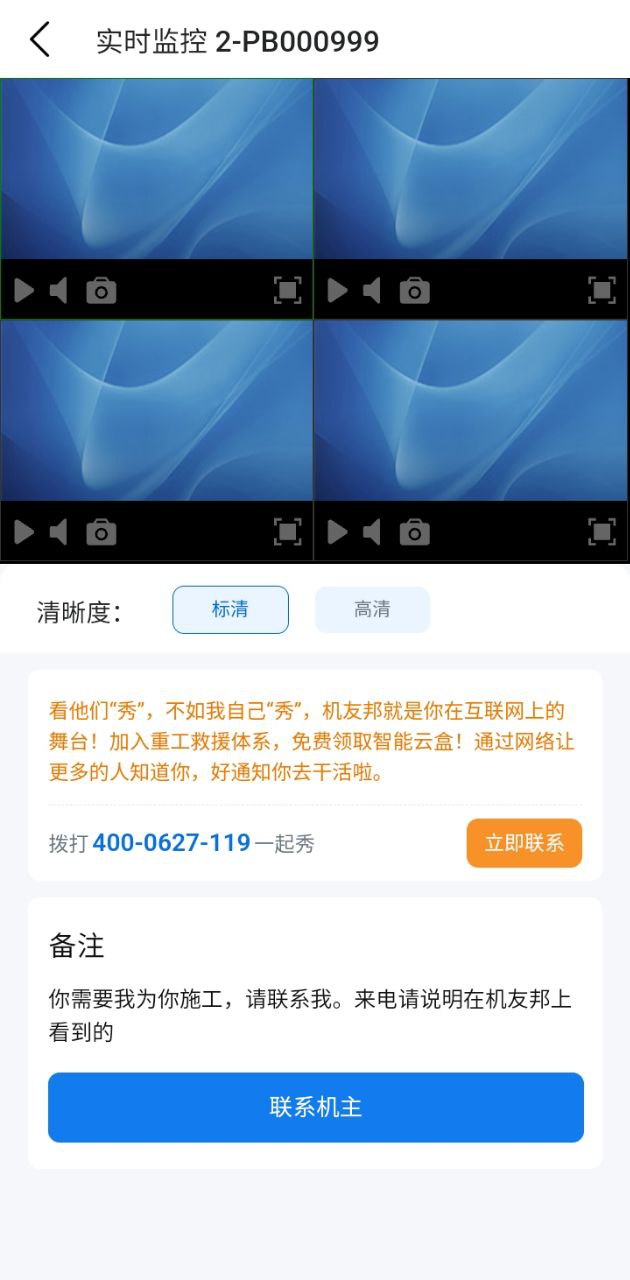Enlarge the bottom-right feed to fullscreen
The width and height of the screenshot is (630, 1280).
pos(602,532)
